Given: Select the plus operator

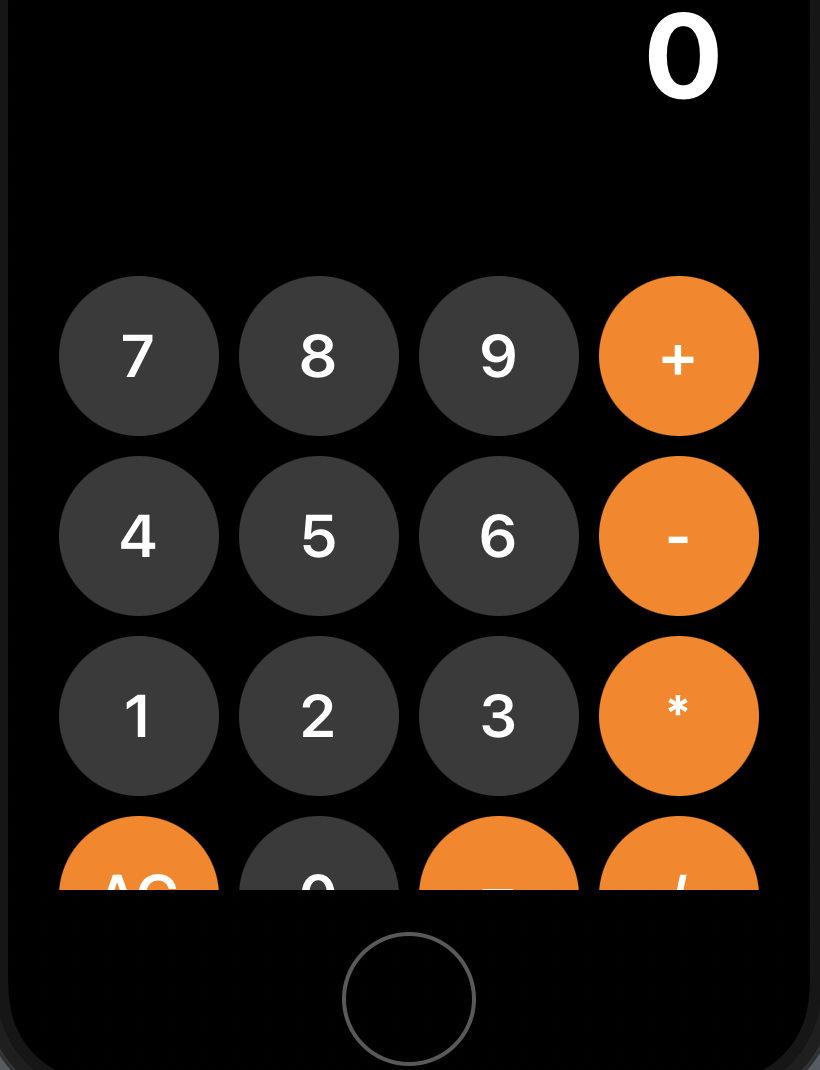Looking at the screenshot, I should click(x=679, y=356).
